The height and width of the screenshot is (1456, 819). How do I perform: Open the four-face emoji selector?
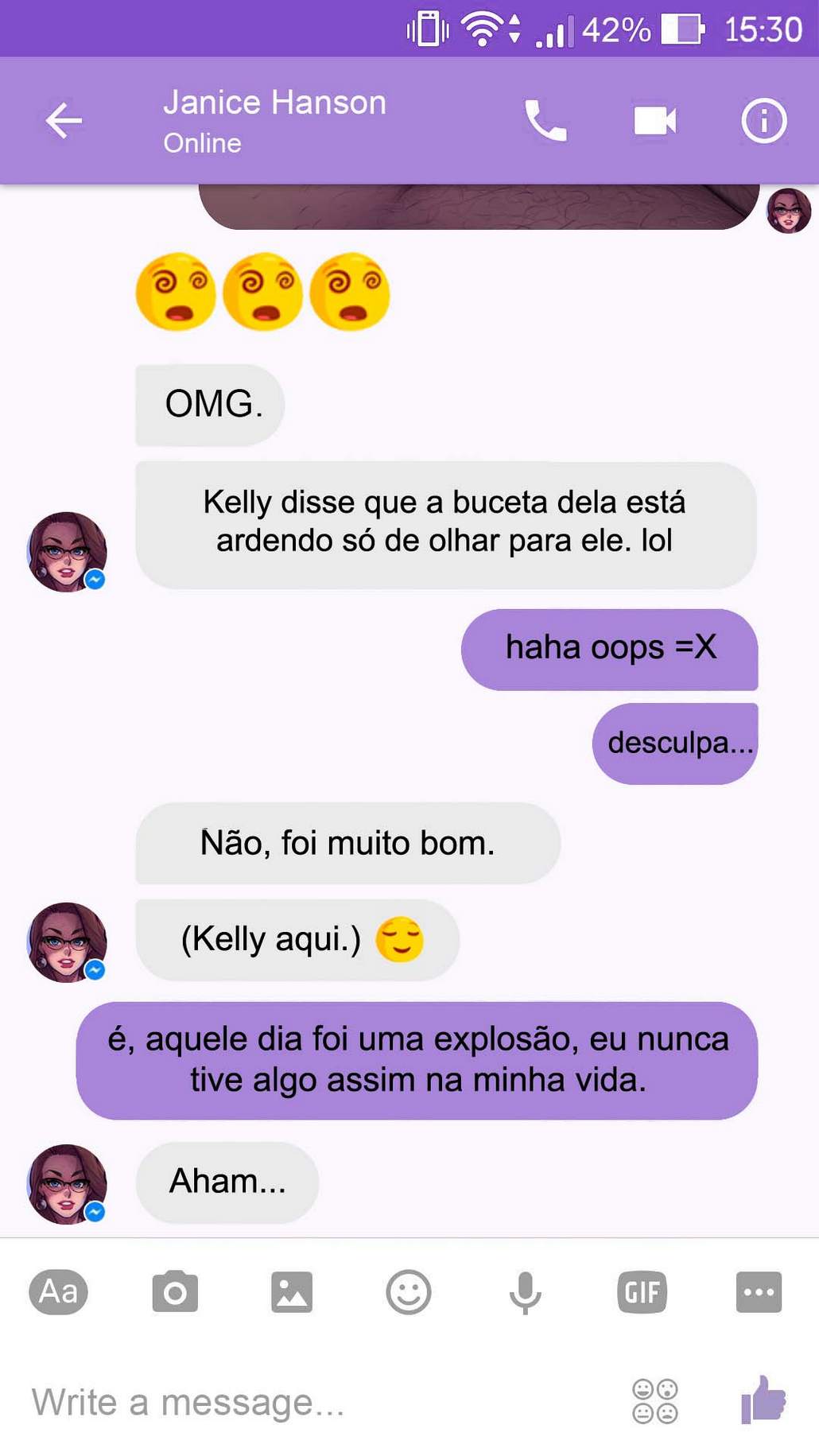[655, 1401]
